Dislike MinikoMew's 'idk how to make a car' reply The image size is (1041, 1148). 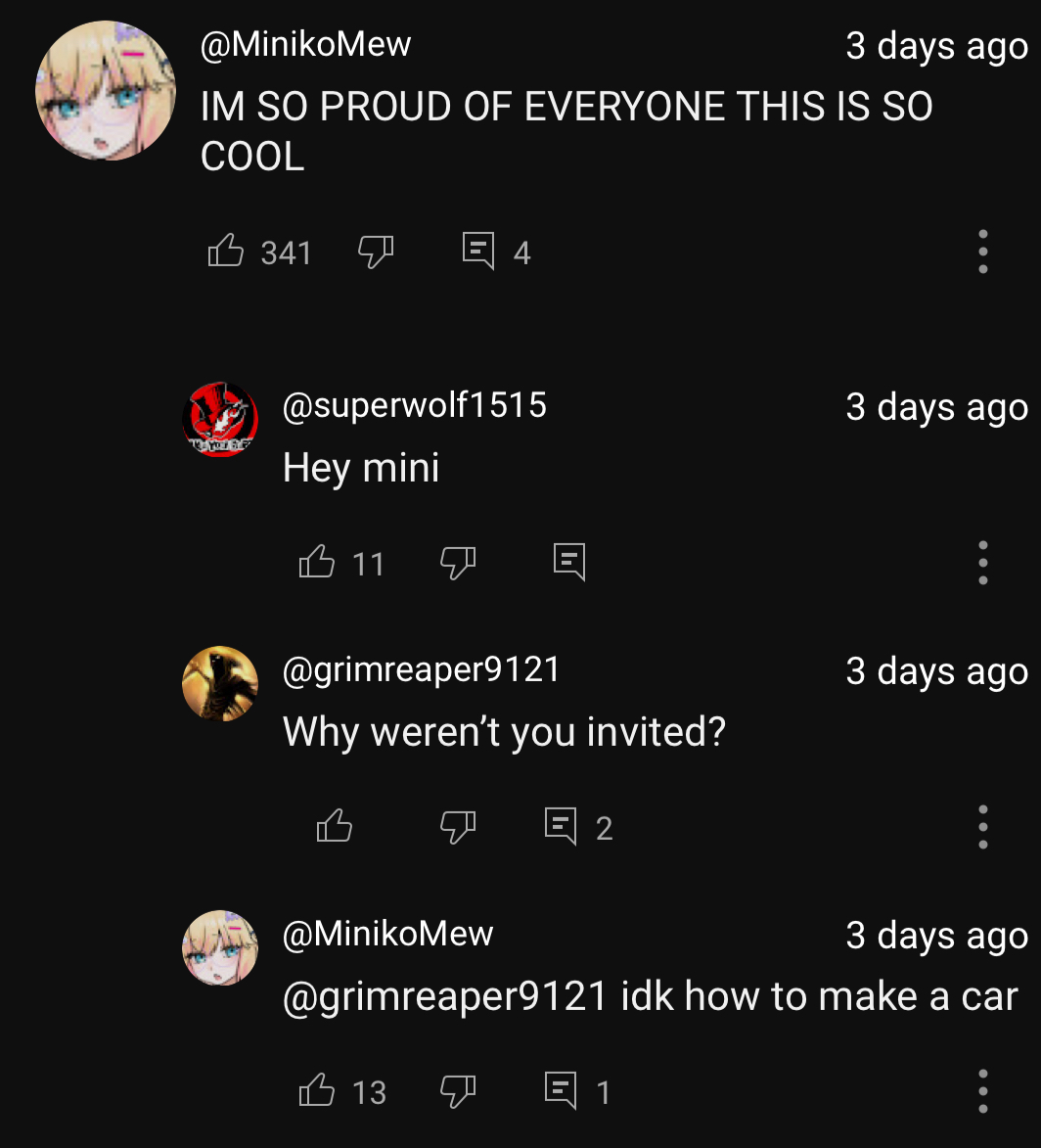click(x=457, y=1090)
